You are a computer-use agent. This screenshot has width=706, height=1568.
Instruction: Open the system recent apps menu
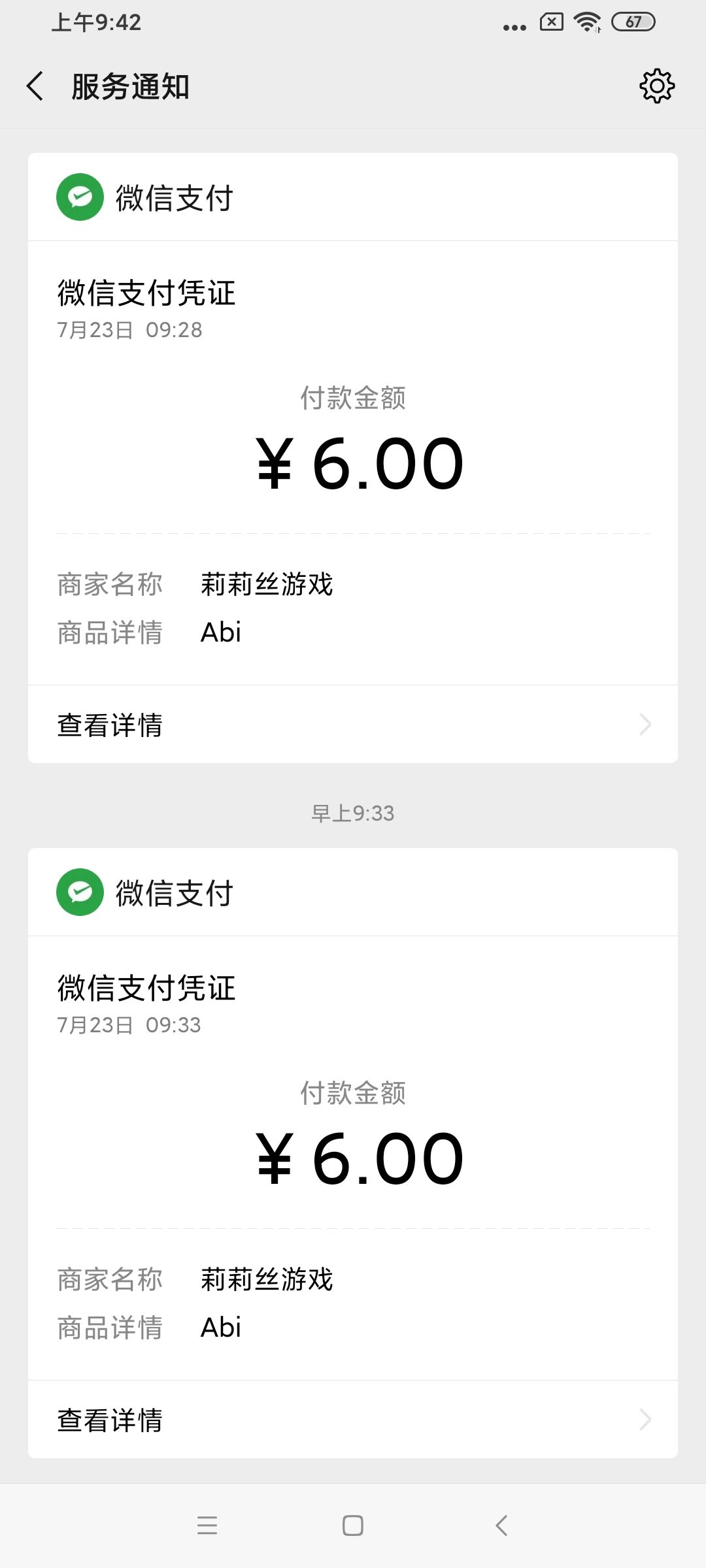click(207, 1526)
